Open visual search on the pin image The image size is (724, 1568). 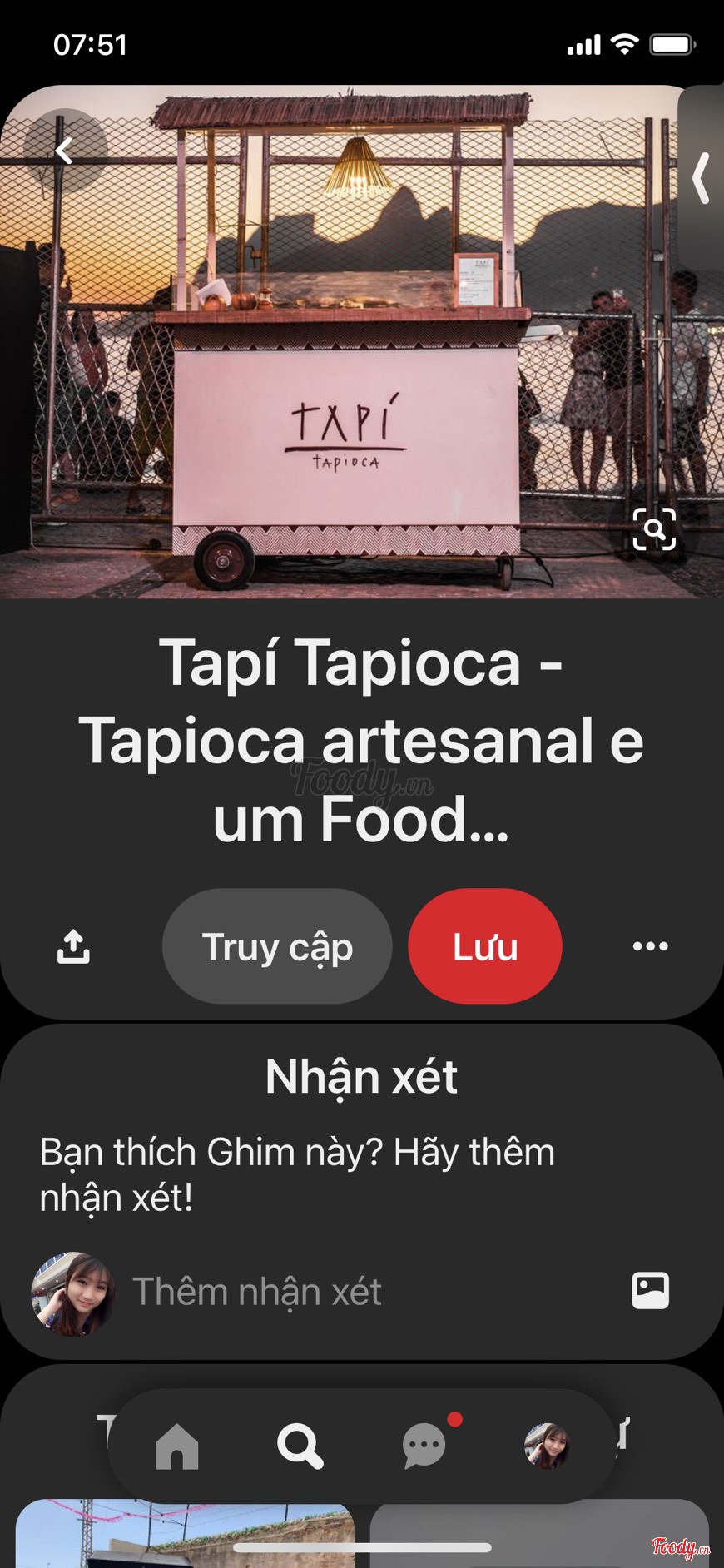[654, 529]
